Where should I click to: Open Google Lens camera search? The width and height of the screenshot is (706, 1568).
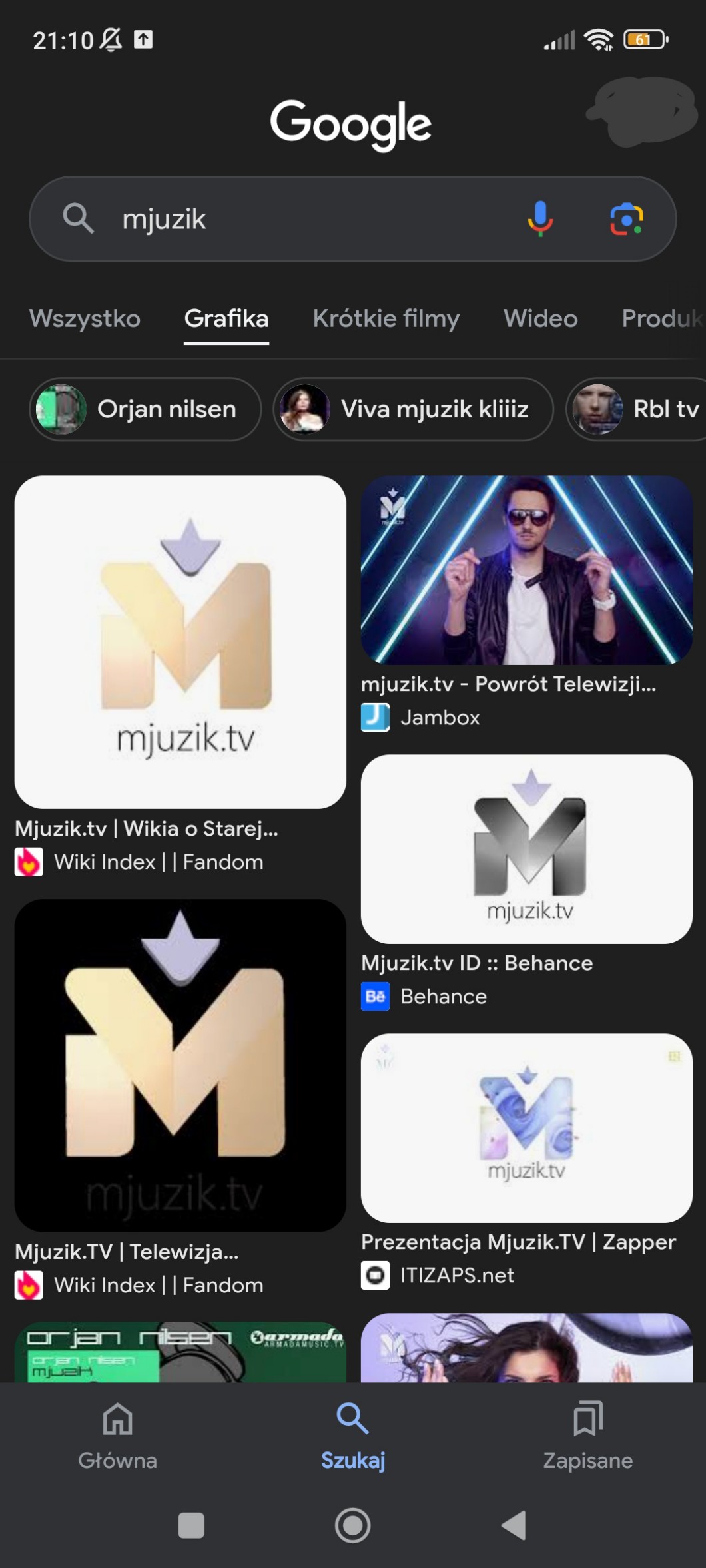click(x=626, y=219)
